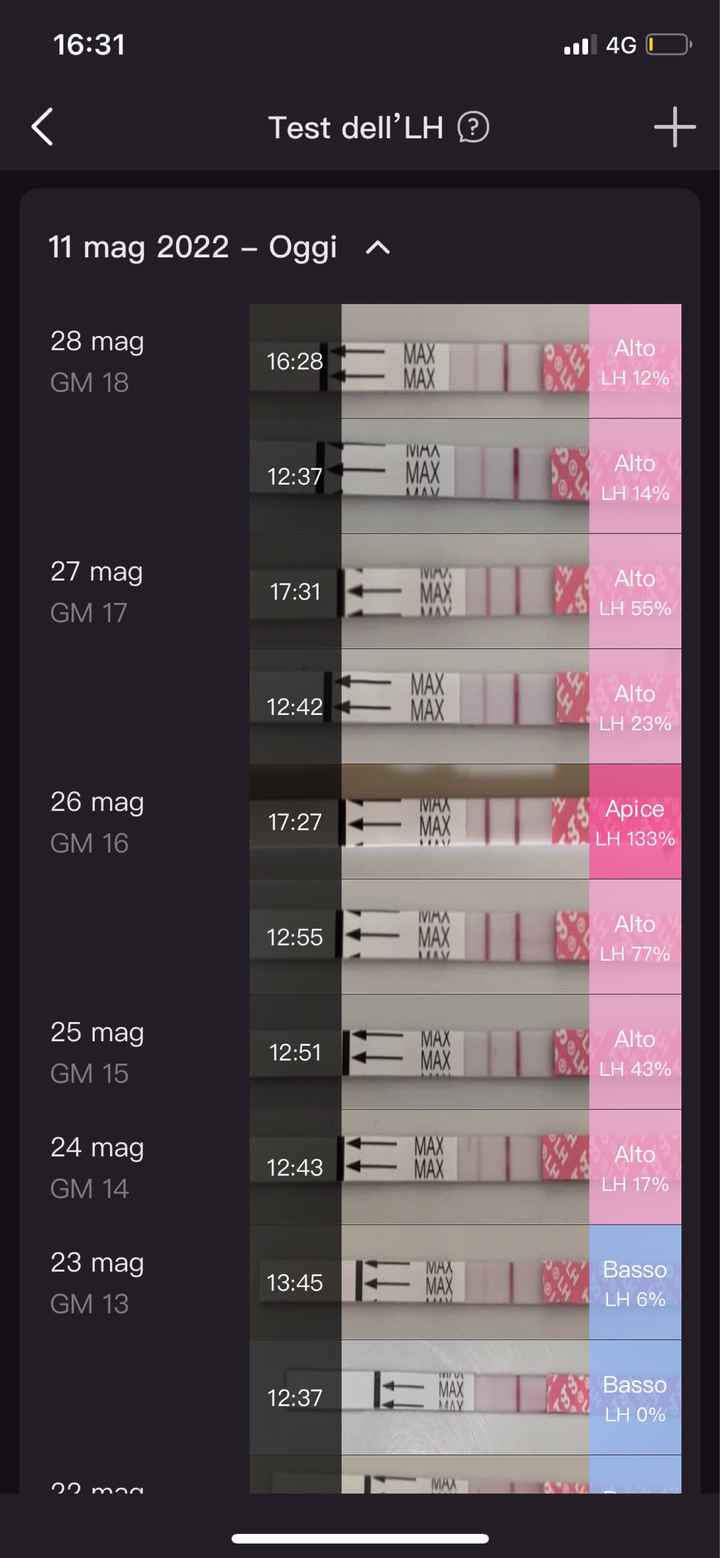Add a new LH test with plus

pyautogui.click(x=674, y=128)
